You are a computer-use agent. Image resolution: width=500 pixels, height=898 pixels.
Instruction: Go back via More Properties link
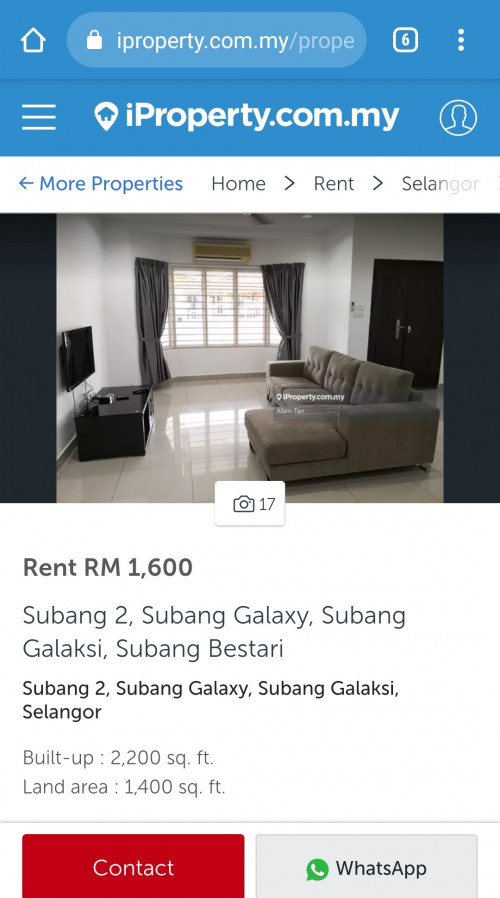coord(101,184)
